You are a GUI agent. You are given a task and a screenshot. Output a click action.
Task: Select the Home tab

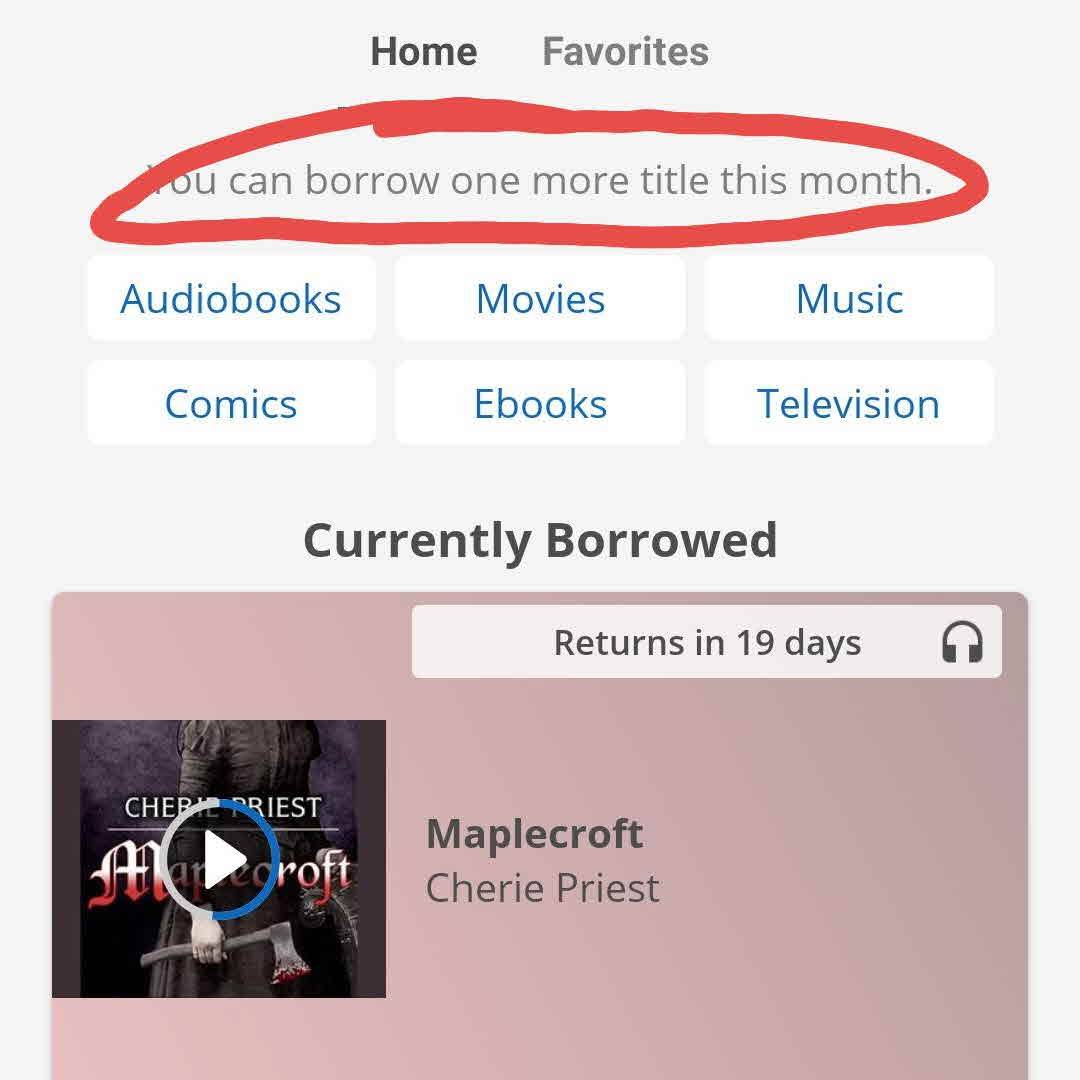[x=424, y=52]
